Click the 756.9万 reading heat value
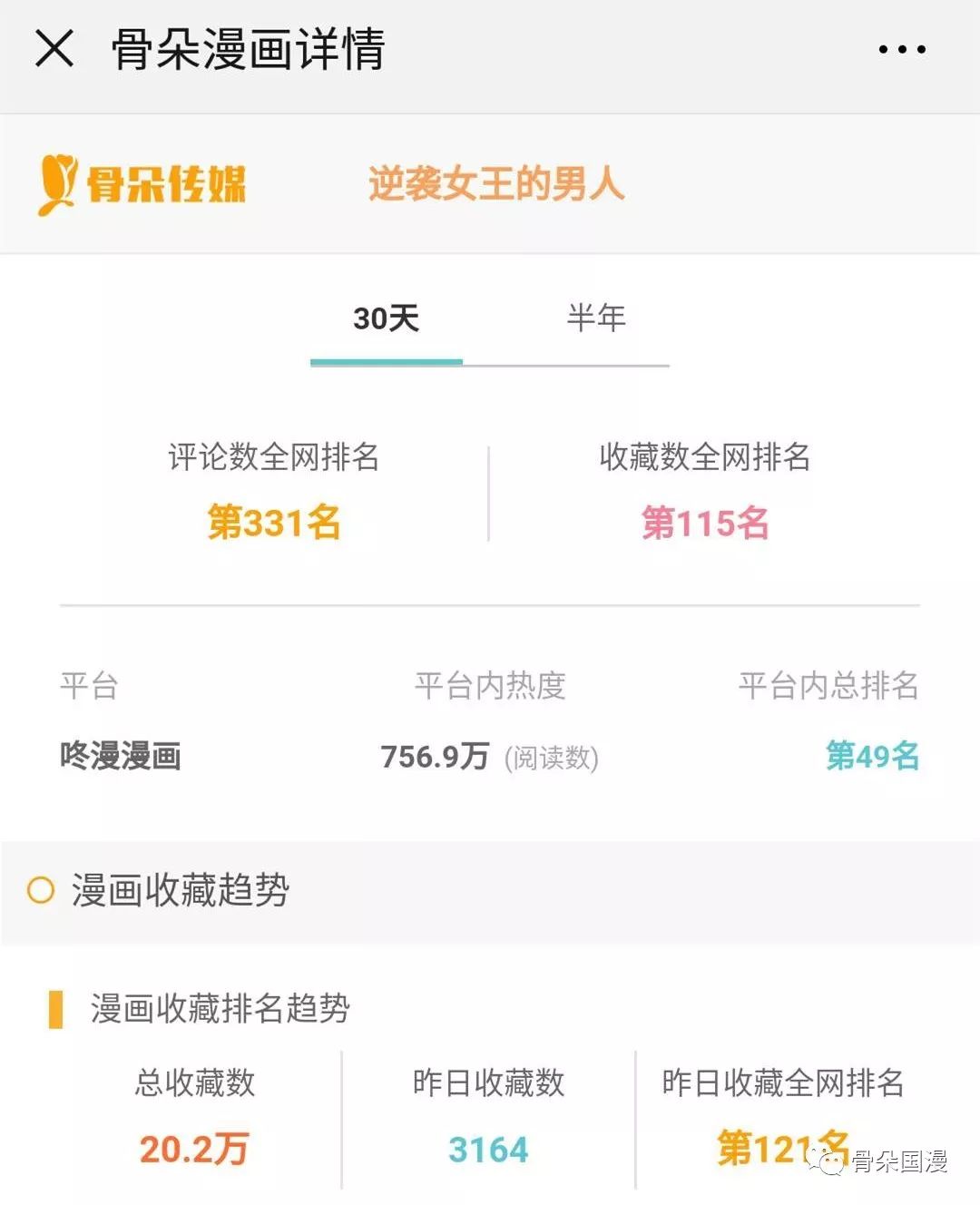Viewport: 980px width, 1205px height. pyautogui.click(x=435, y=756)
